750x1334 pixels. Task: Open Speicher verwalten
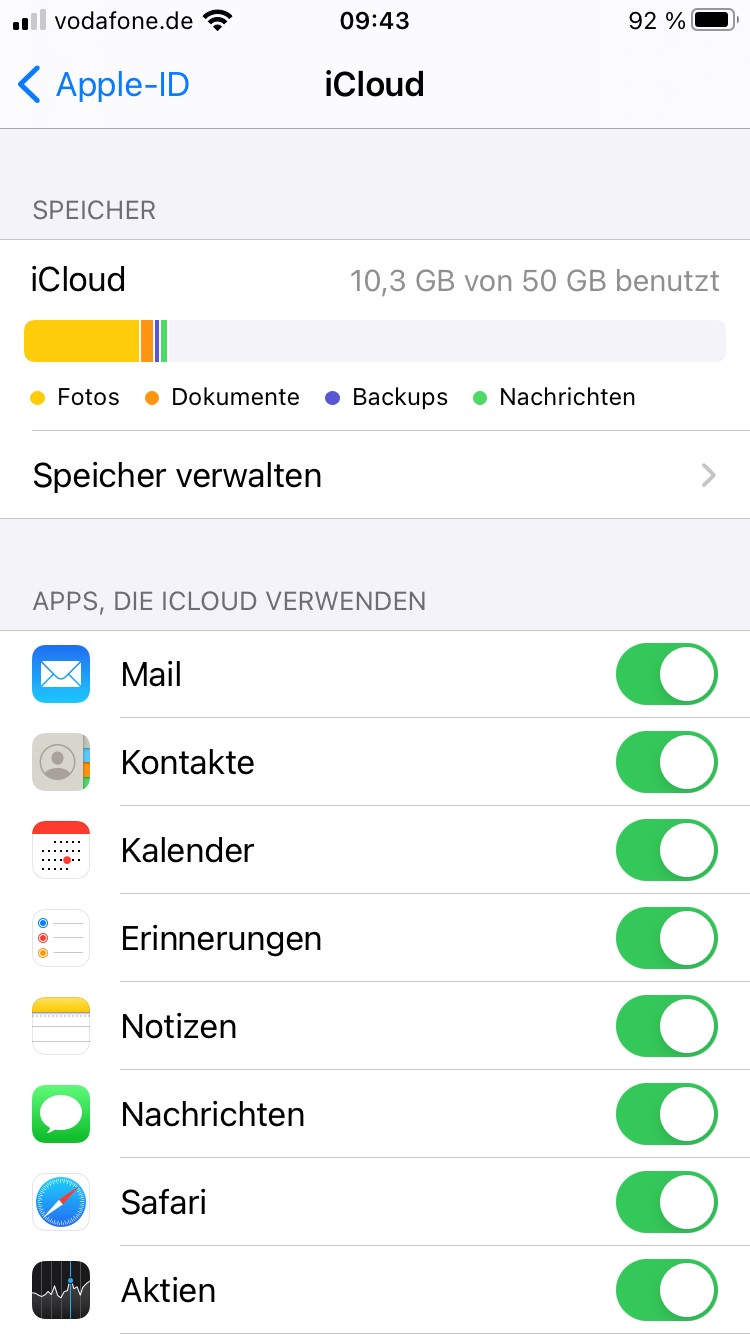[x=375, y=475]
